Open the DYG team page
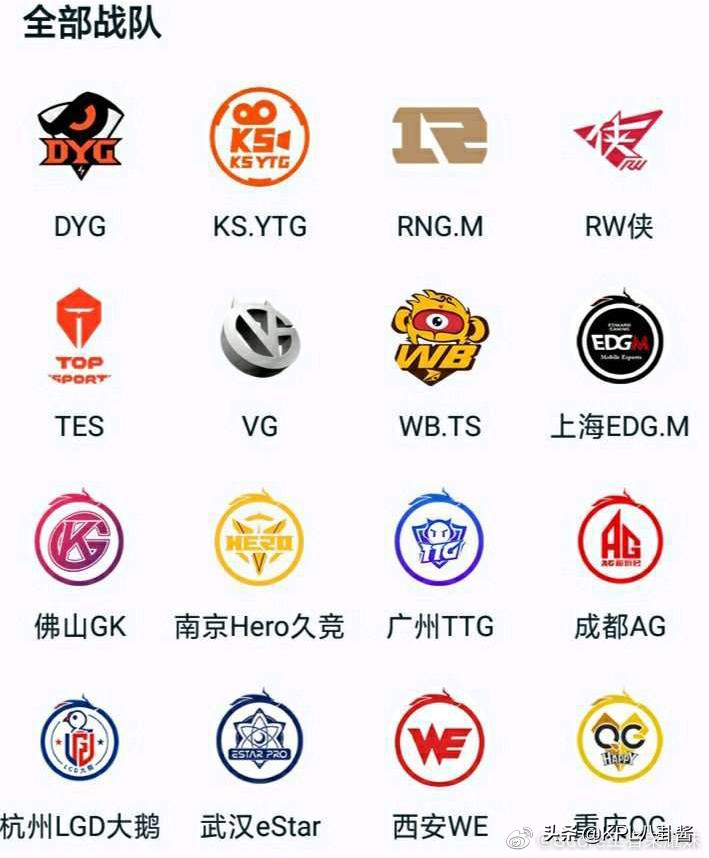Image resolution: width=709 pixels, height=858 pixels. pyautogui.click(x=80, y=137)
